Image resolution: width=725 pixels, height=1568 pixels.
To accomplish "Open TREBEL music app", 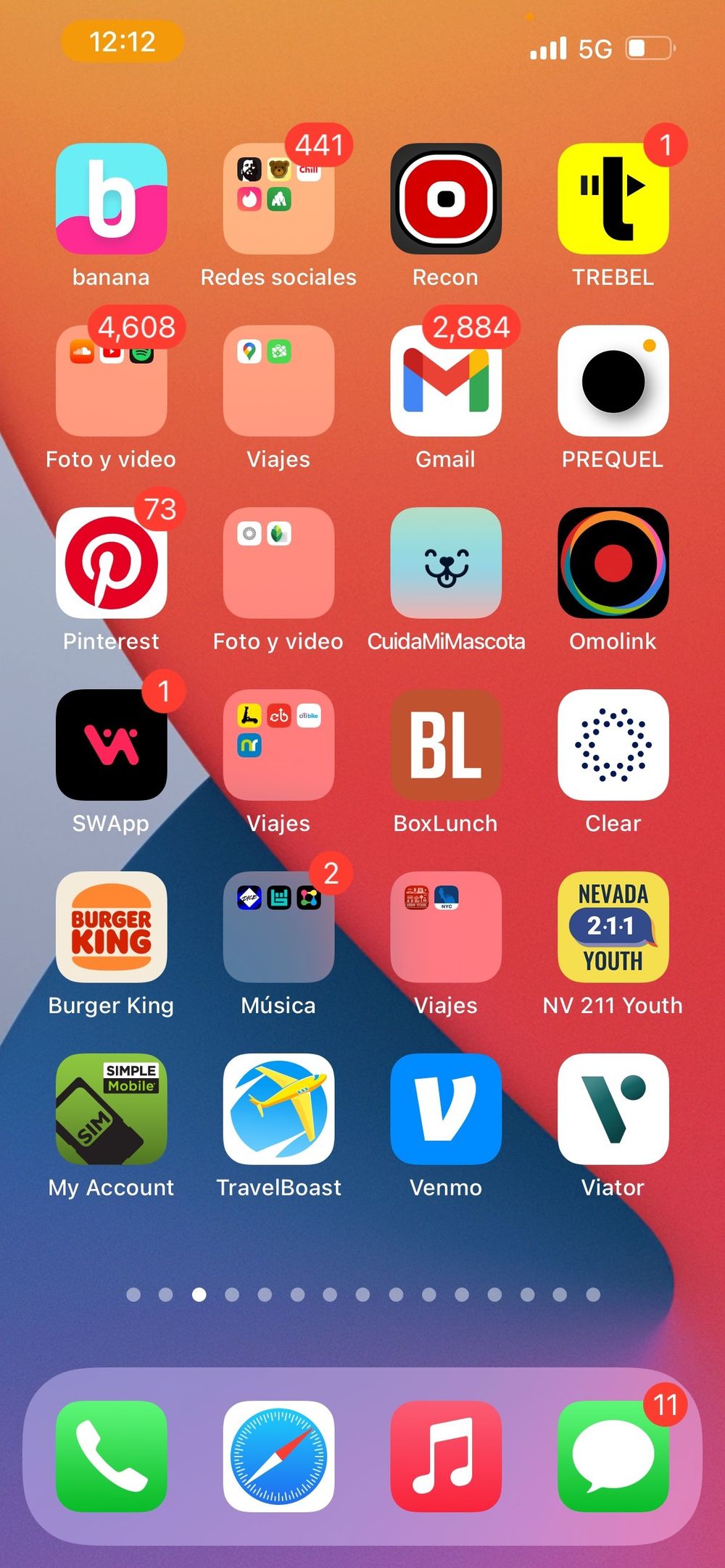I will pyautogui.click(x=613, y=199).
